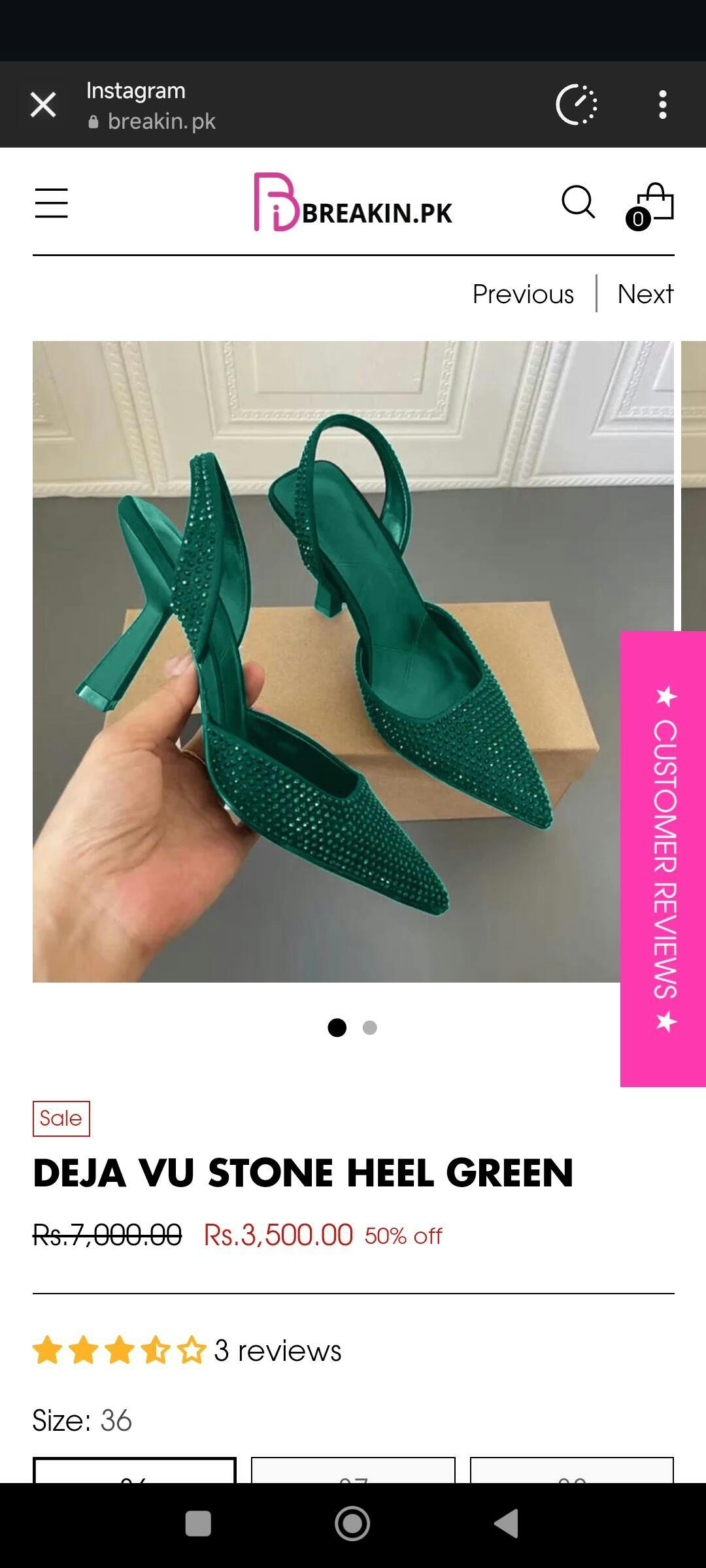This screenshot has height=1568, width=706.
Task: Close the in-app browser
Action: point(43,105)
